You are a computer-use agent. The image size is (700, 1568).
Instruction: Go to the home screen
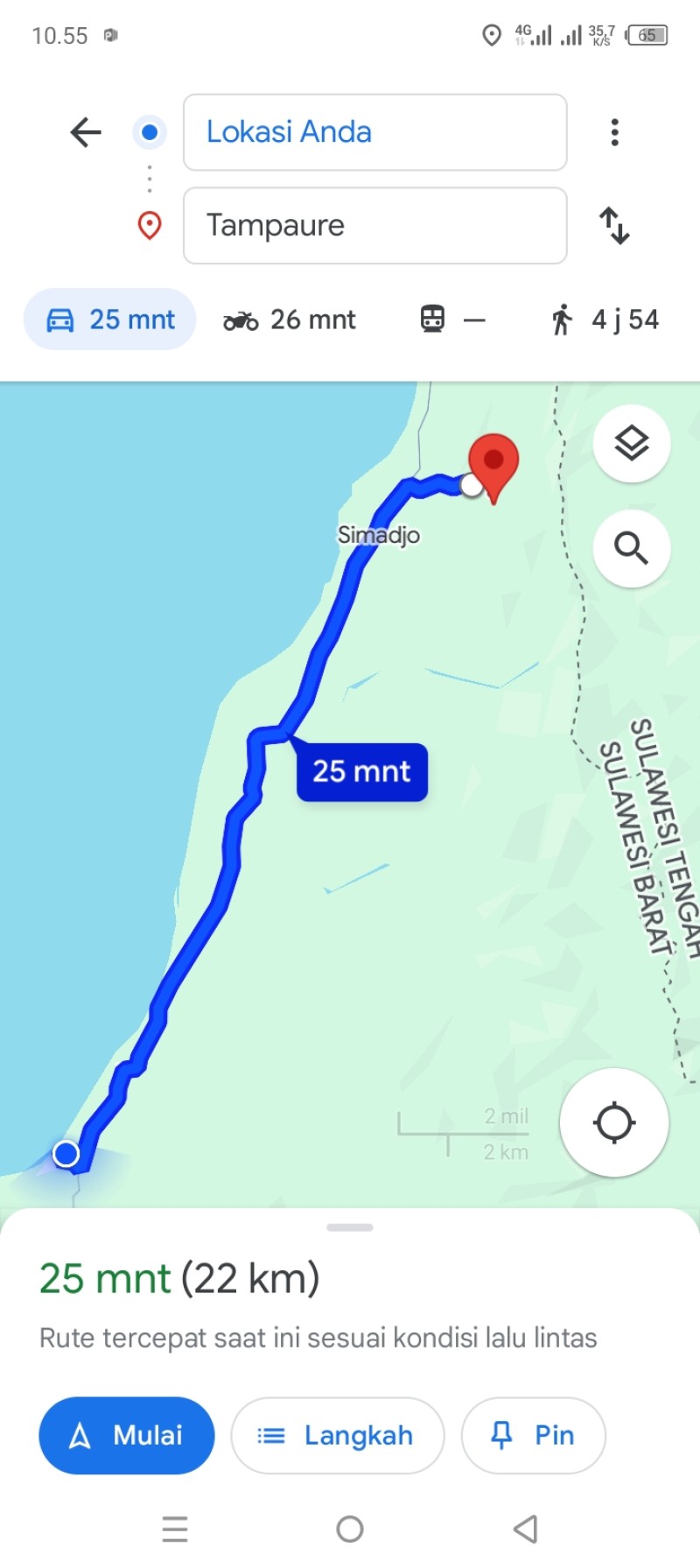click(350, 1529)
